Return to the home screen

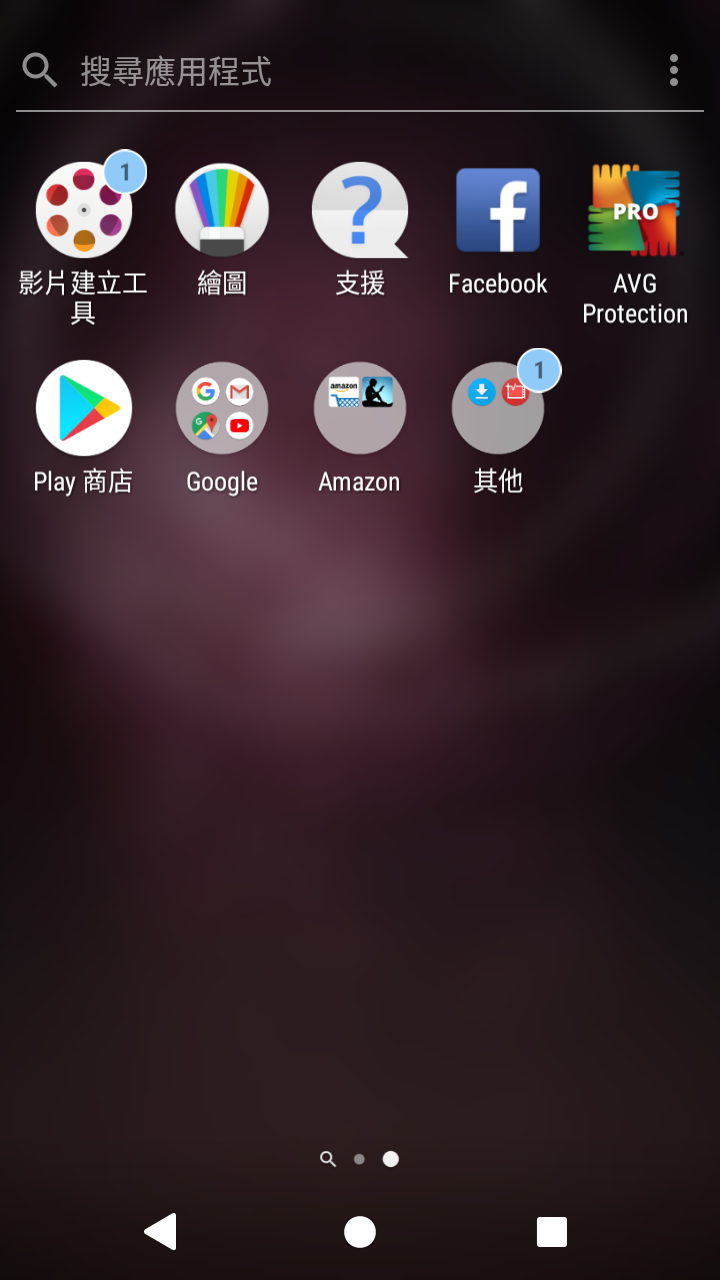(360, 1232)
